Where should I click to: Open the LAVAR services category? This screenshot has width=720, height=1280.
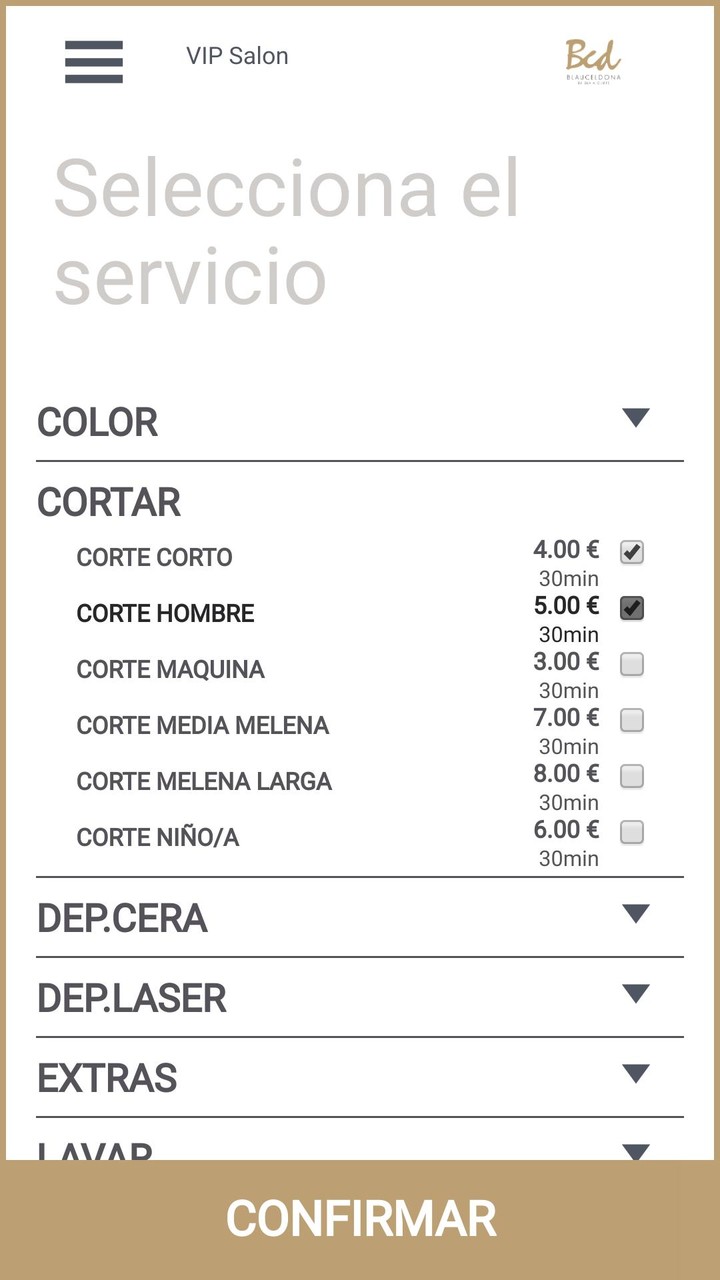[636, 1150]
